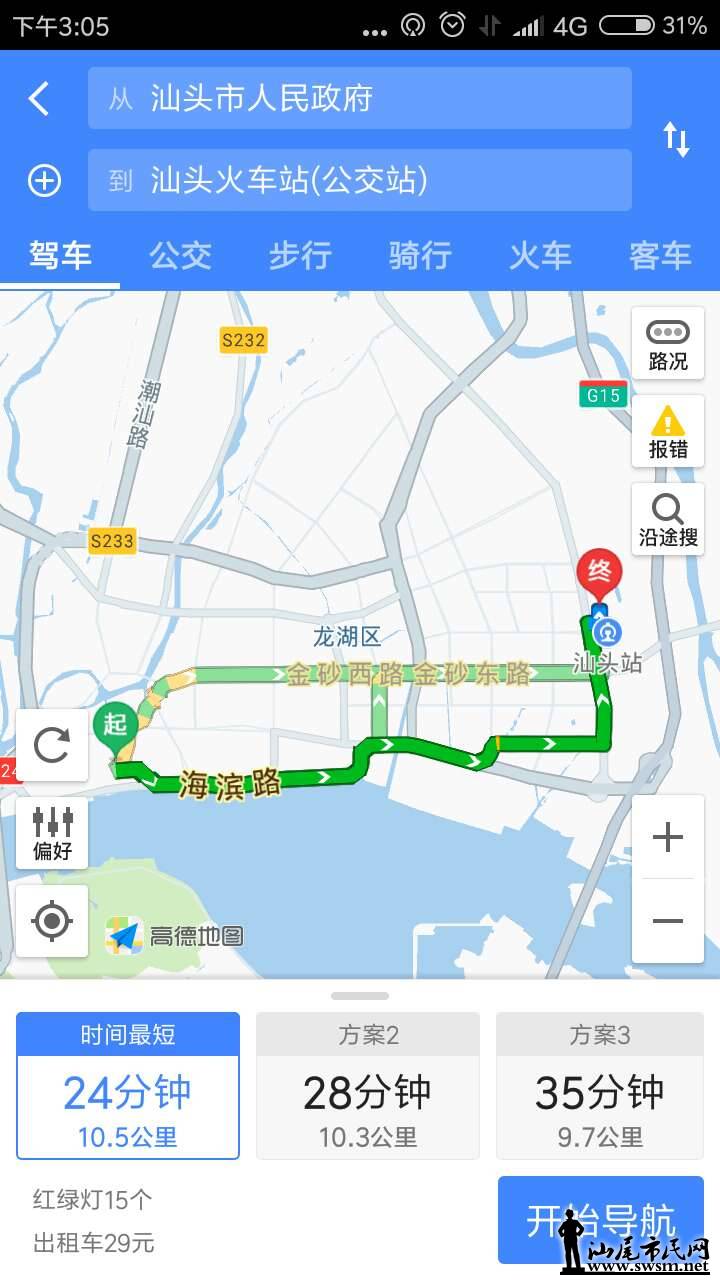Image resolution: width=720 pixels, height=1280 pixels.
Task: Switch to the 客车 tab
Action: pos(660,256)
